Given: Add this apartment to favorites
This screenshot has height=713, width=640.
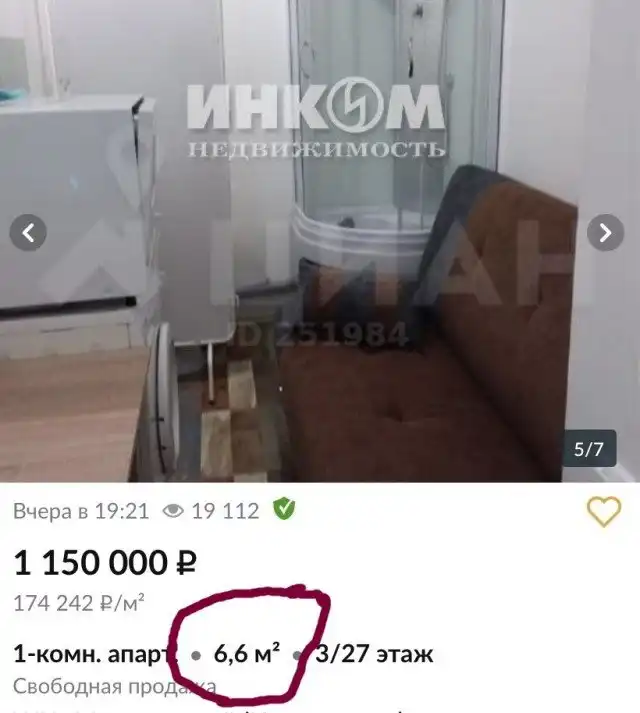Looking at the screenshot, I should [x=603, y=511].
